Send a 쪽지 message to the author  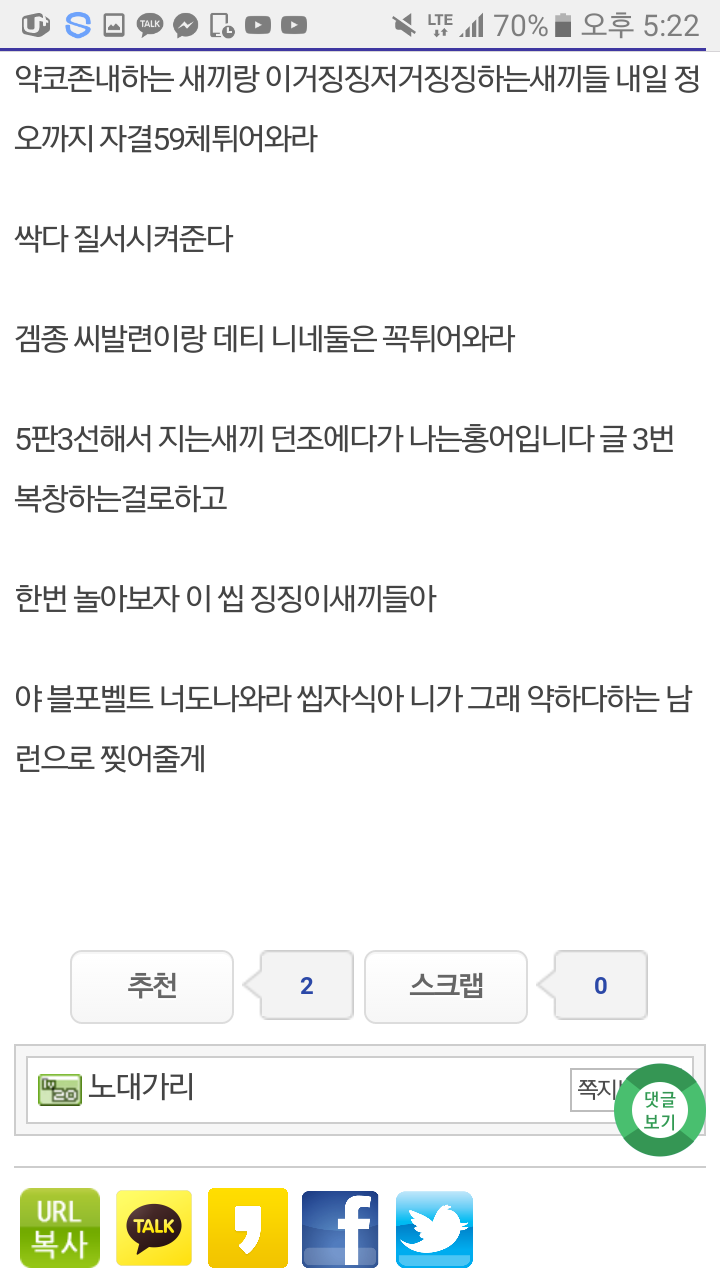[594, 1089]
